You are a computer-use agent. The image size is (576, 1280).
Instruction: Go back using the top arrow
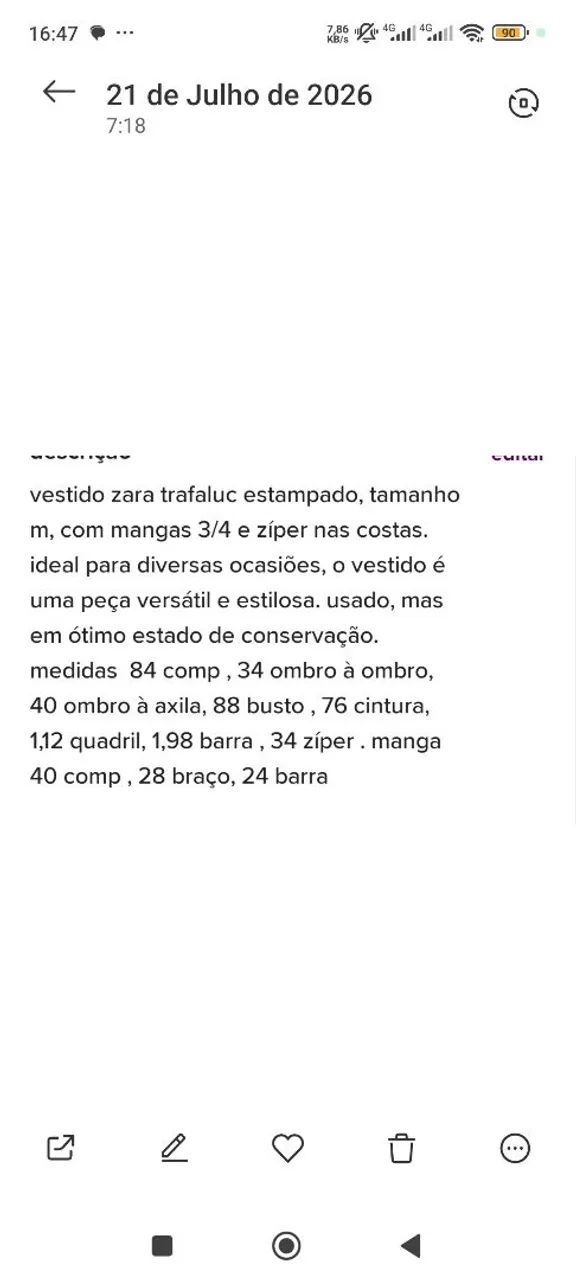(59, 92)
